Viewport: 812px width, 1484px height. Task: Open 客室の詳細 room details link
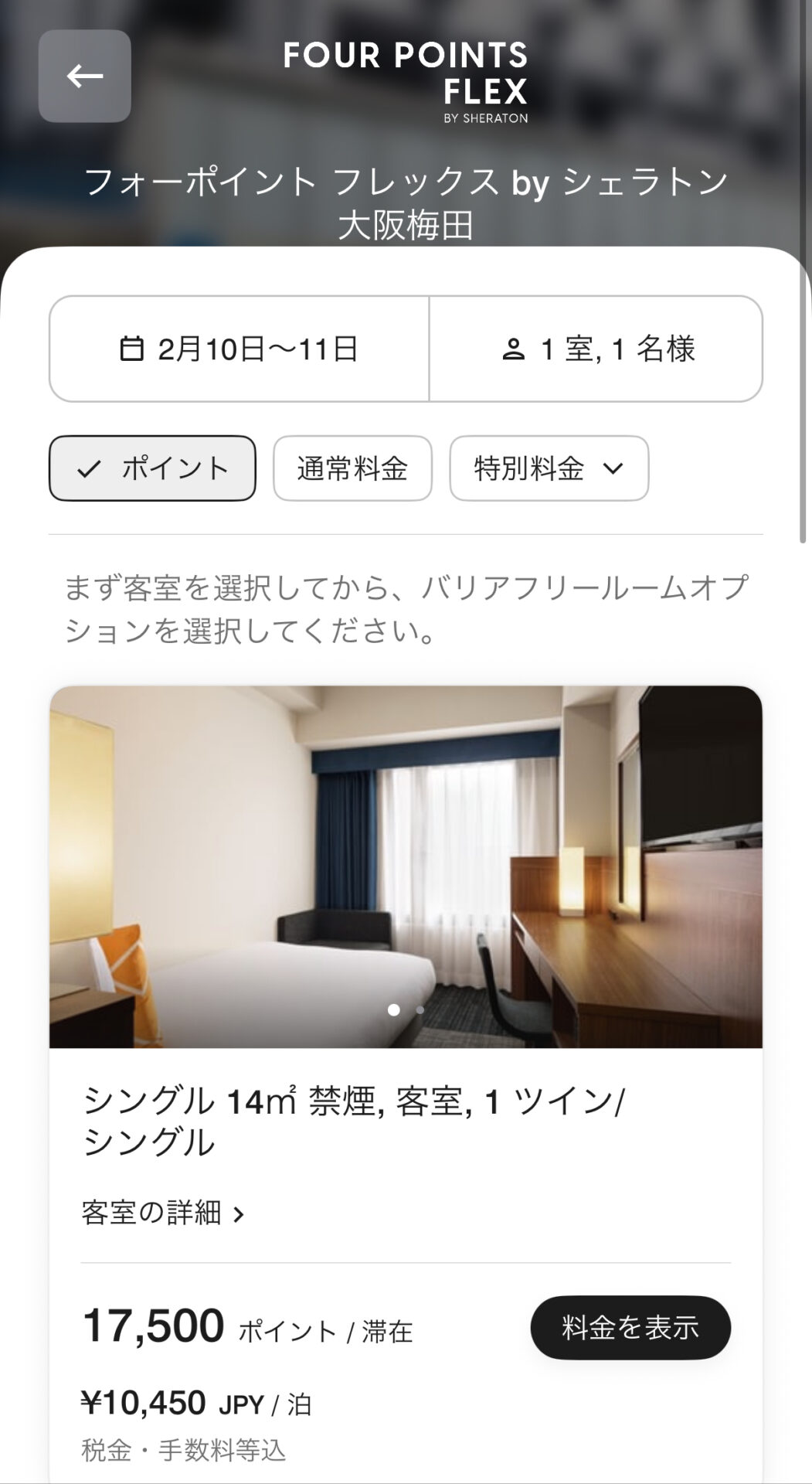pyautogui.click(x=163, y=1213)
